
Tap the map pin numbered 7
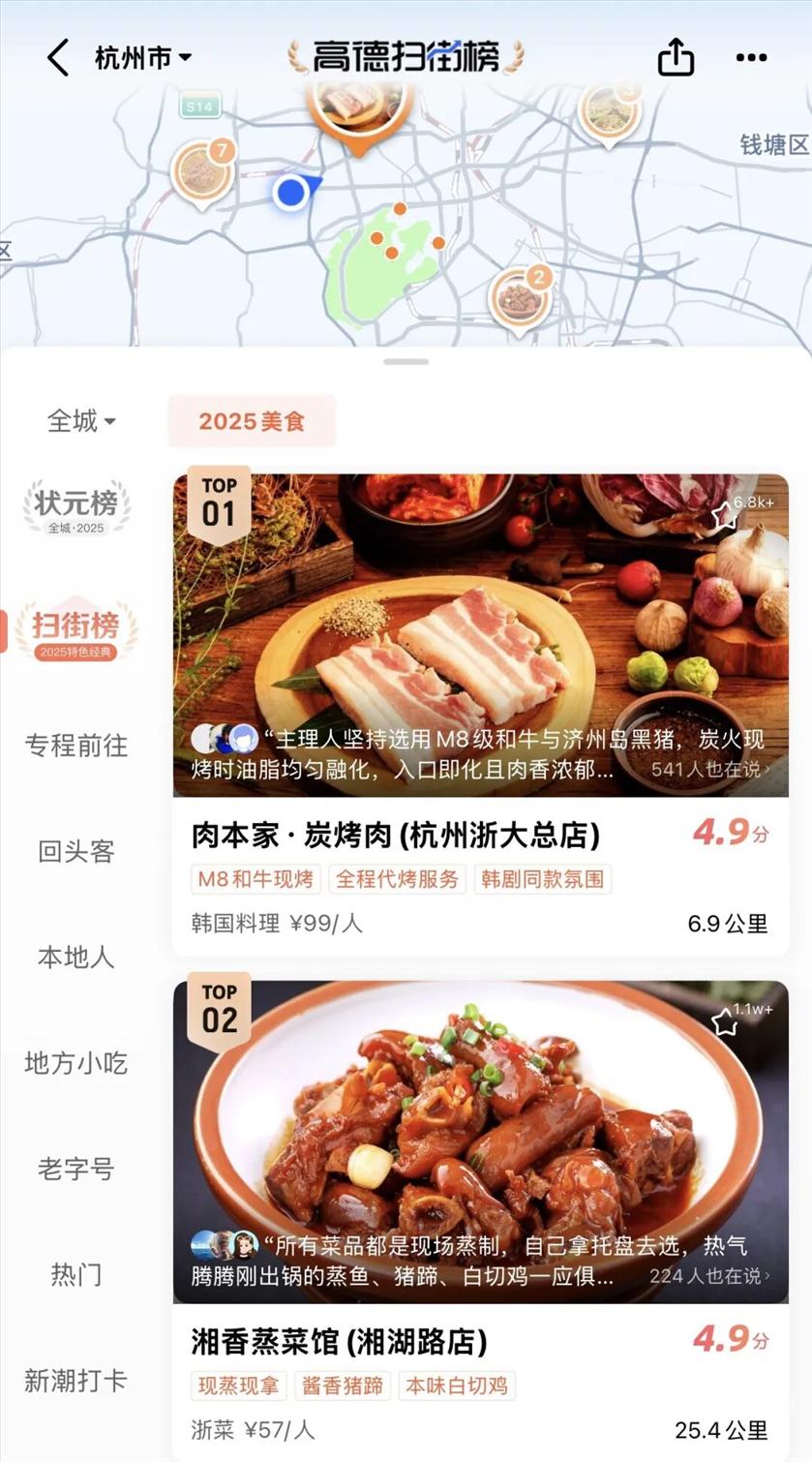[x=202, y=173]
